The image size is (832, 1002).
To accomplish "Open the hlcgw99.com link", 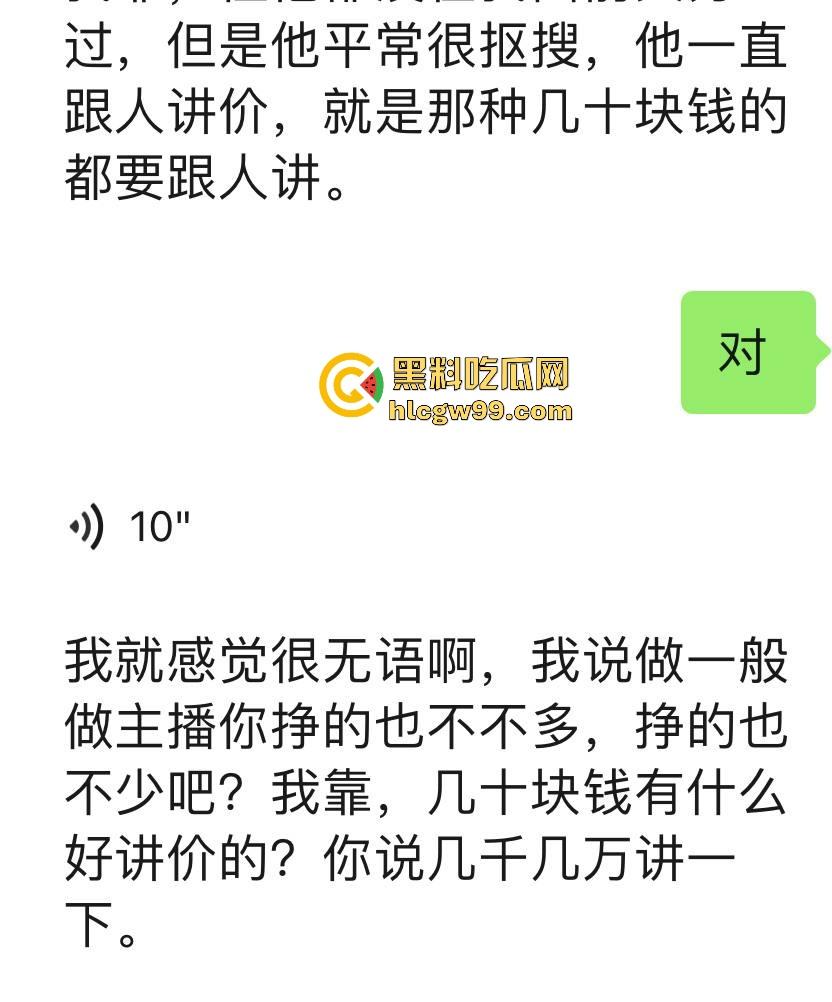I will click(480, 410).
